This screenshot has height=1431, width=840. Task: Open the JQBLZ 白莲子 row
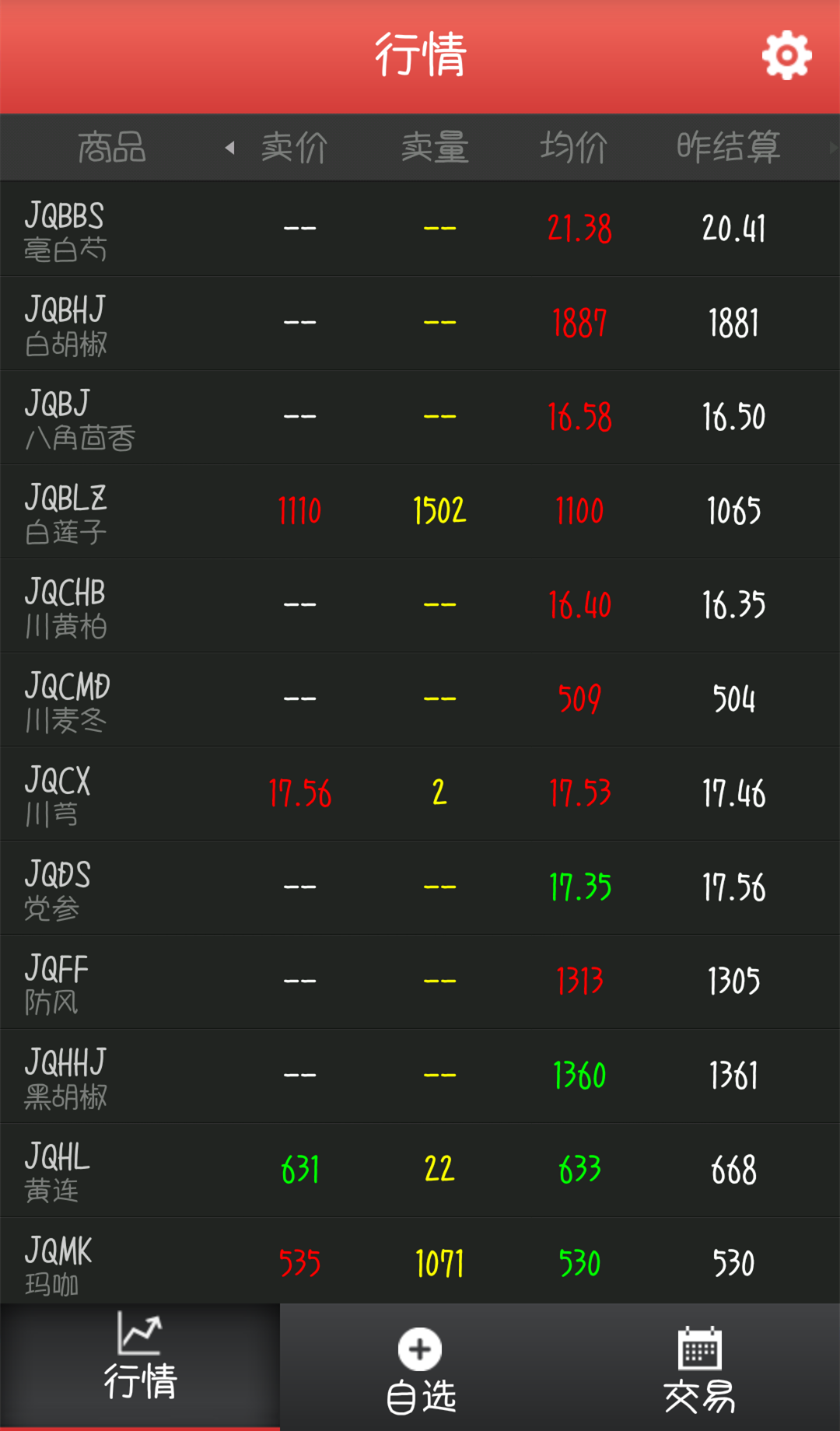[x=420, y=512]
